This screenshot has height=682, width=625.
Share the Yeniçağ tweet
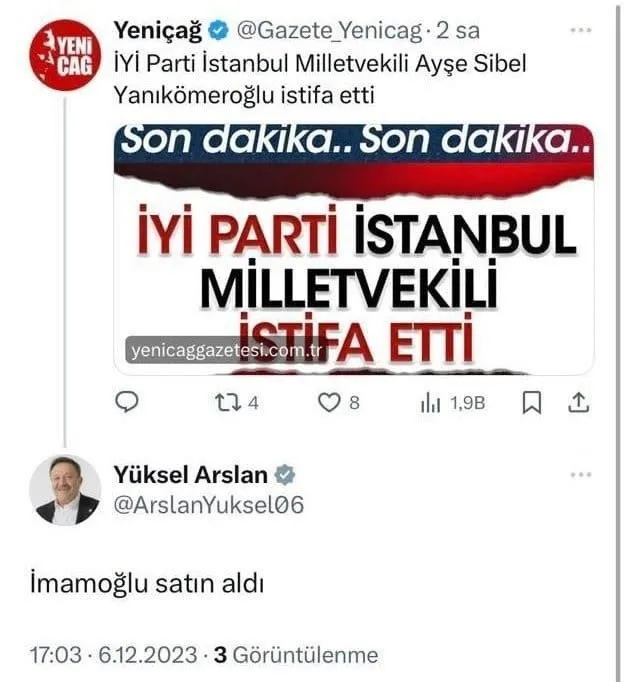point(578,403)
